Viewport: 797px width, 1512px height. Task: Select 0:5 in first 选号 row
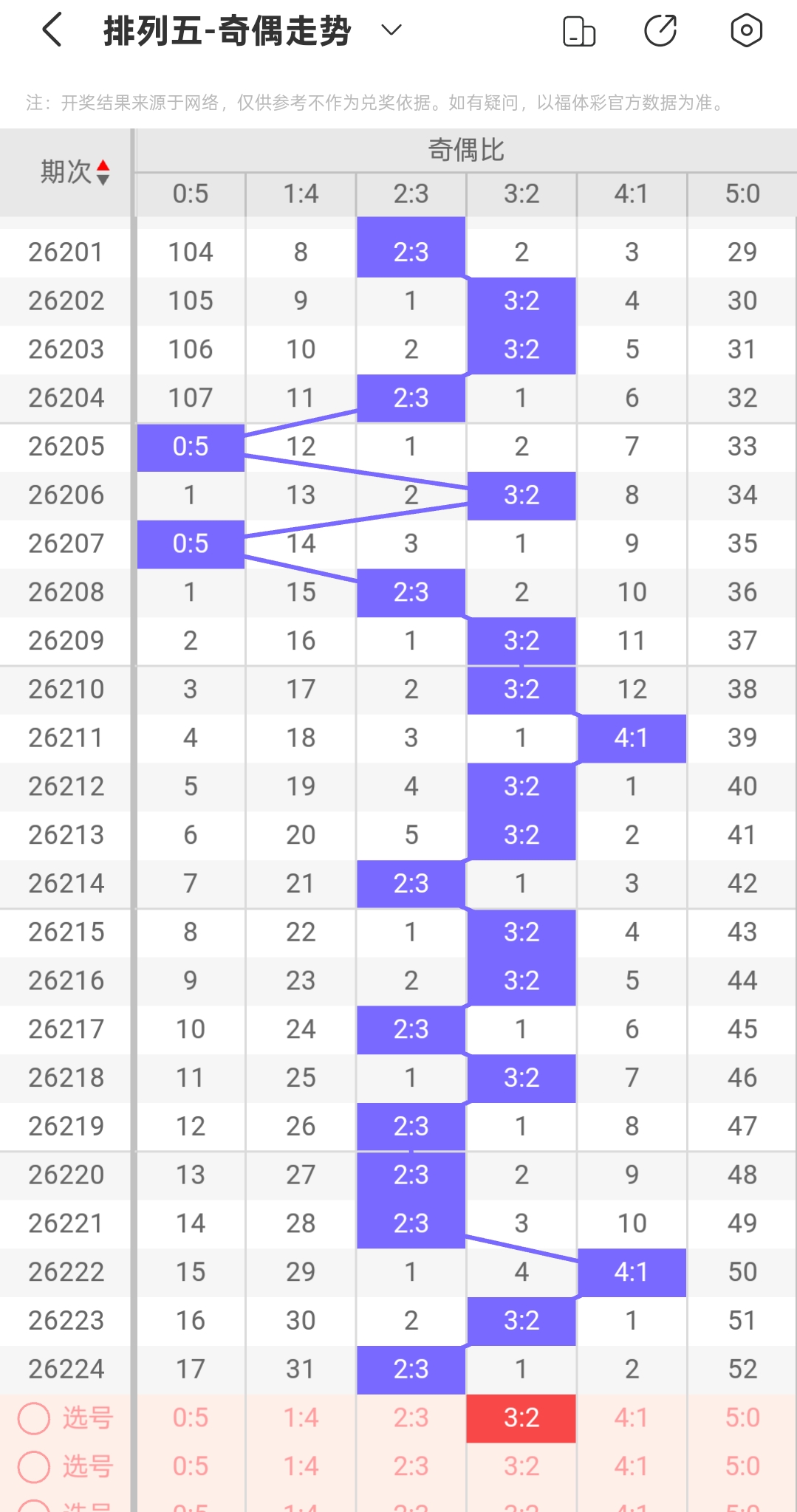pyautogui.click(x=191, y=1417)
